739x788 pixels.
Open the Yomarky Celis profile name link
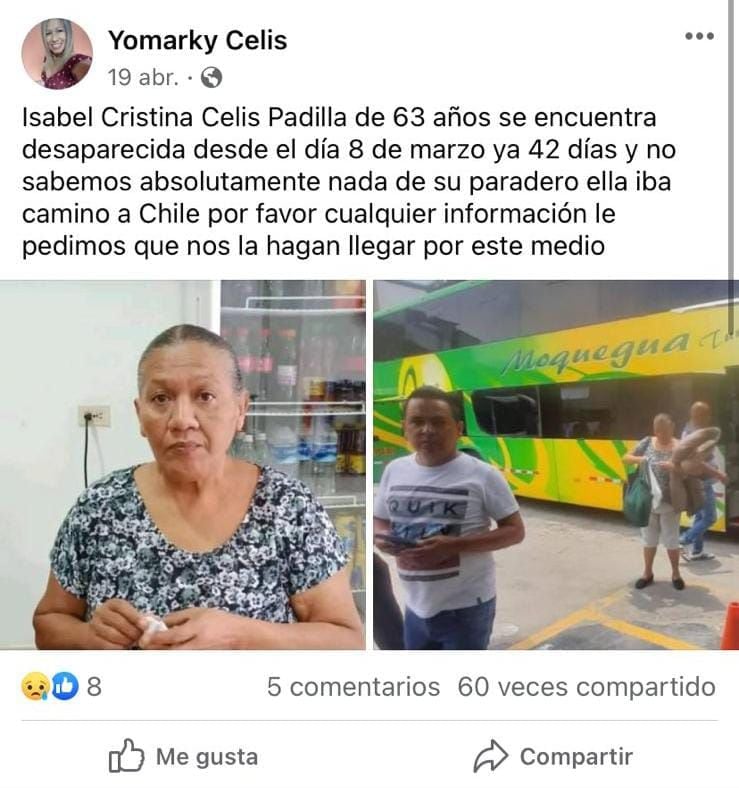197,40
